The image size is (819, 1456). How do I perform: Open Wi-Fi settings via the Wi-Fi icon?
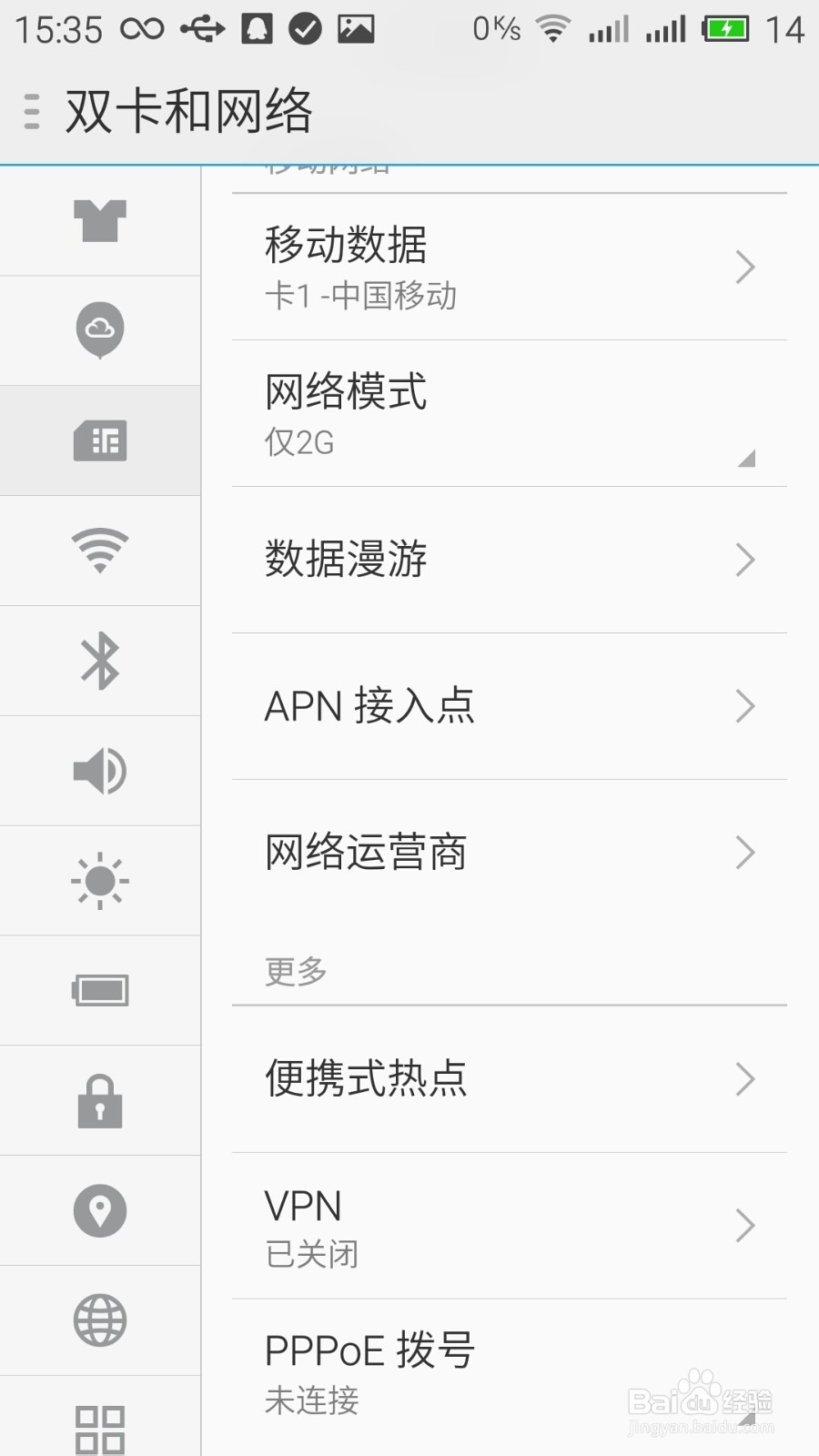click(x=100, y=551)
